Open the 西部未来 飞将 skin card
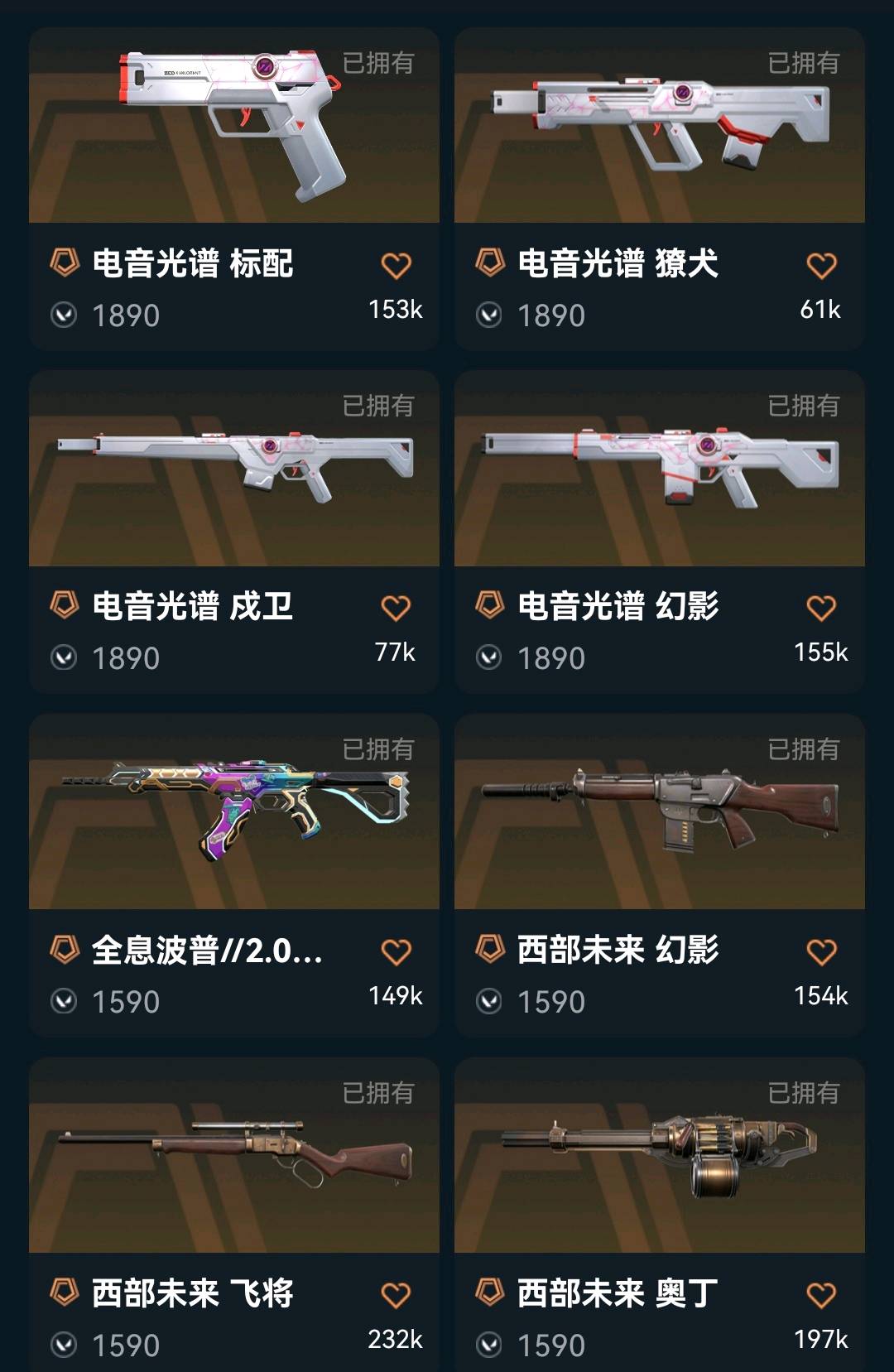This screenshot has width=894, height=1372. click(233, 1156)
